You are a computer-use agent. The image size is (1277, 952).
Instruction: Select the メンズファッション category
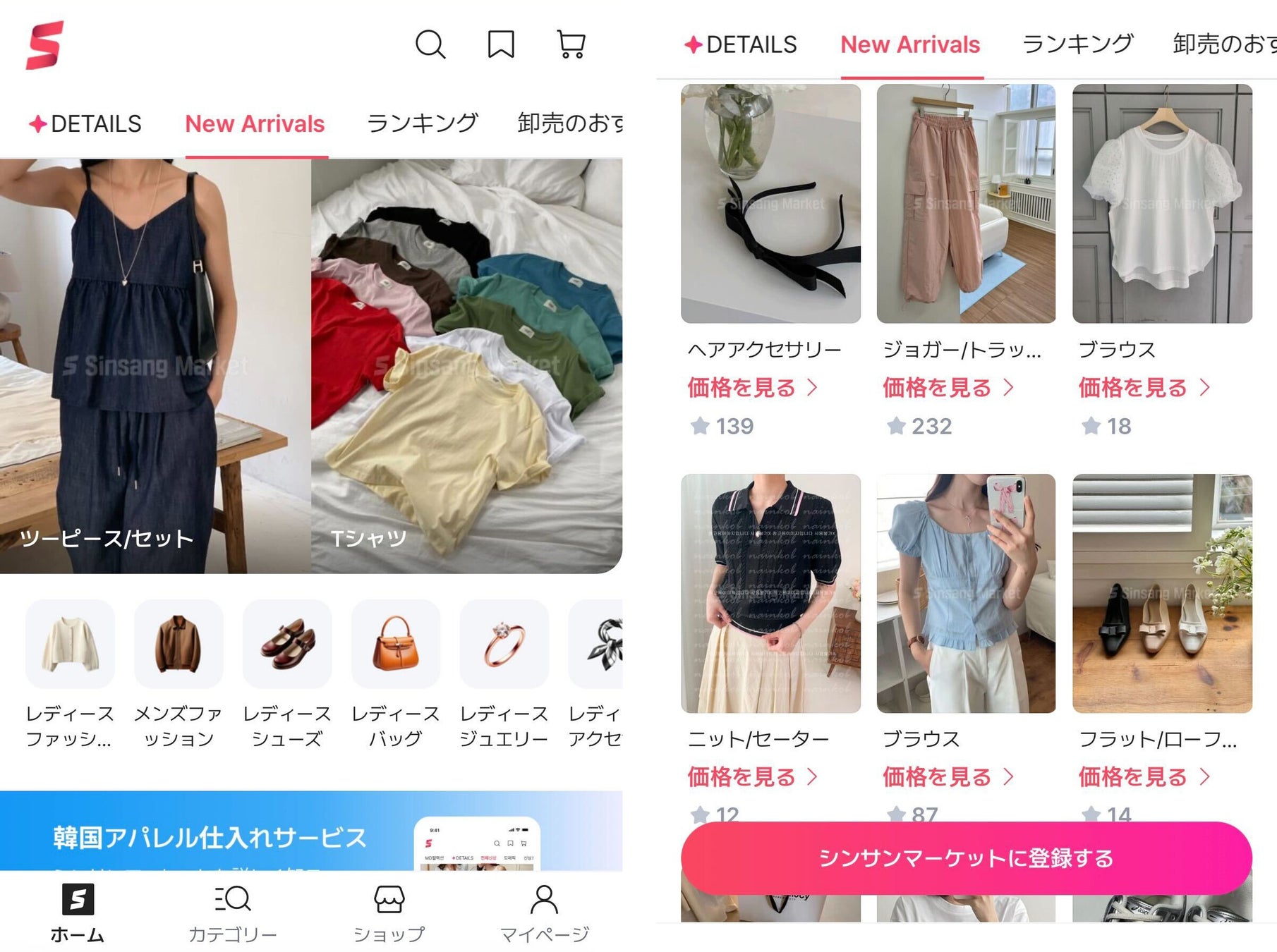pos(178,675)
